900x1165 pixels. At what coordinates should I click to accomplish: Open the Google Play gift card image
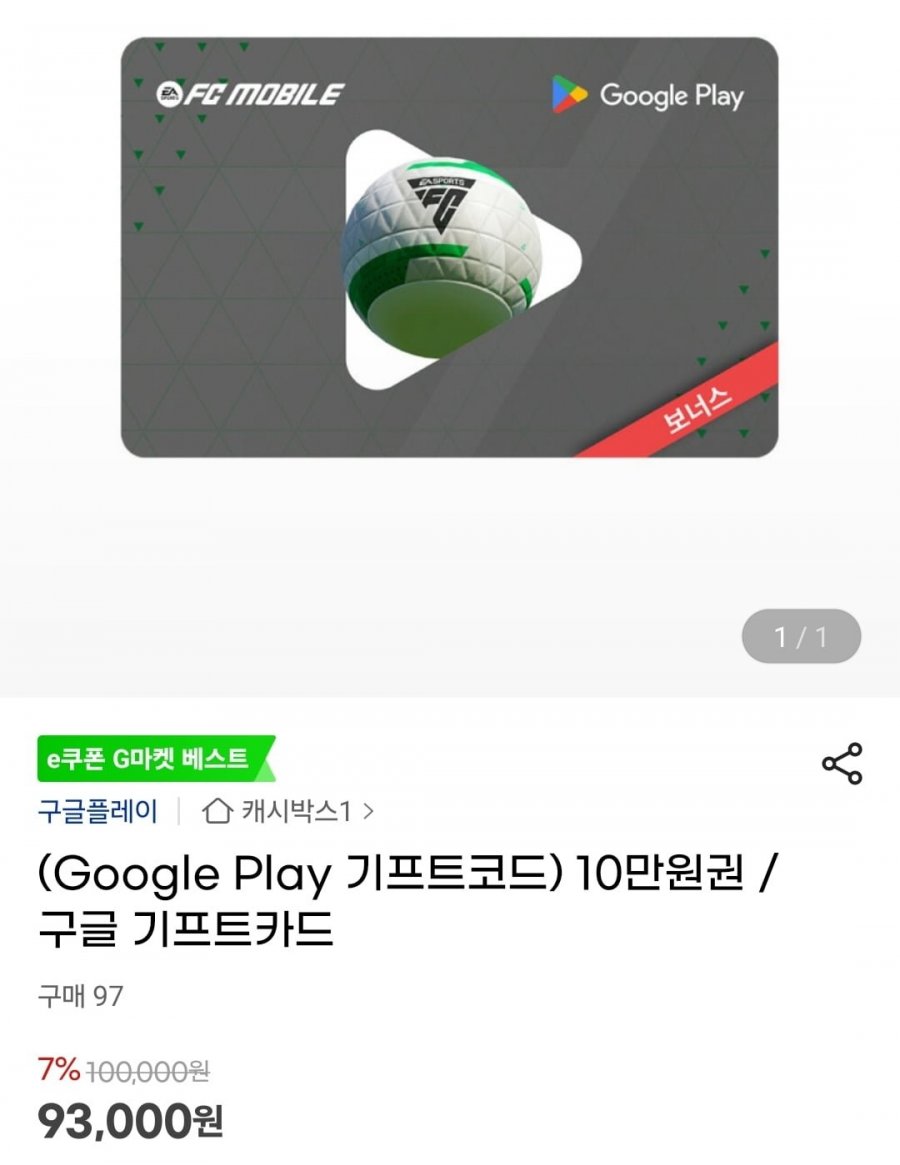(449, 248)
